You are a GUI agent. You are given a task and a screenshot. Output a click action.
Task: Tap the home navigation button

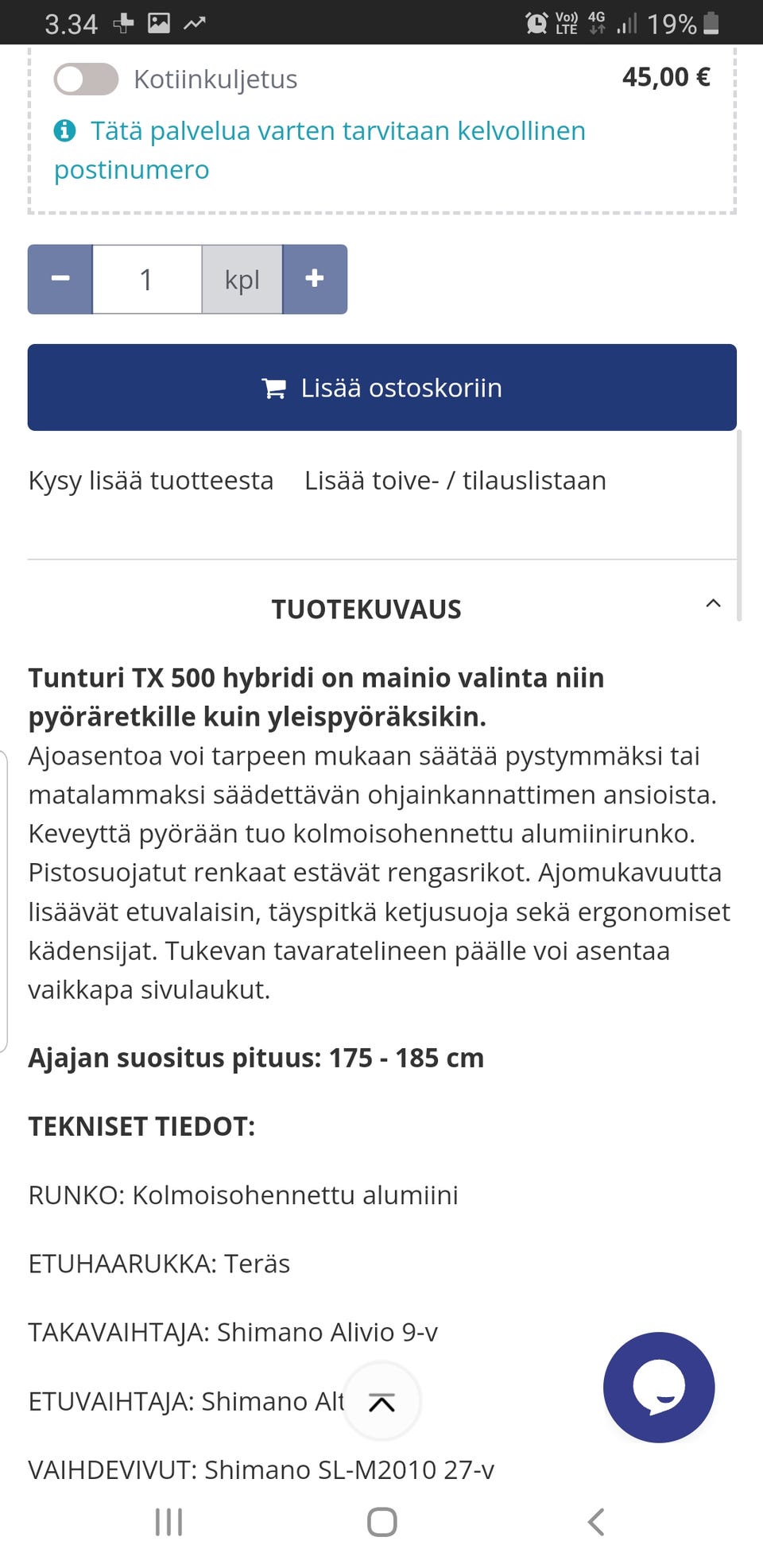point(381,1523)
